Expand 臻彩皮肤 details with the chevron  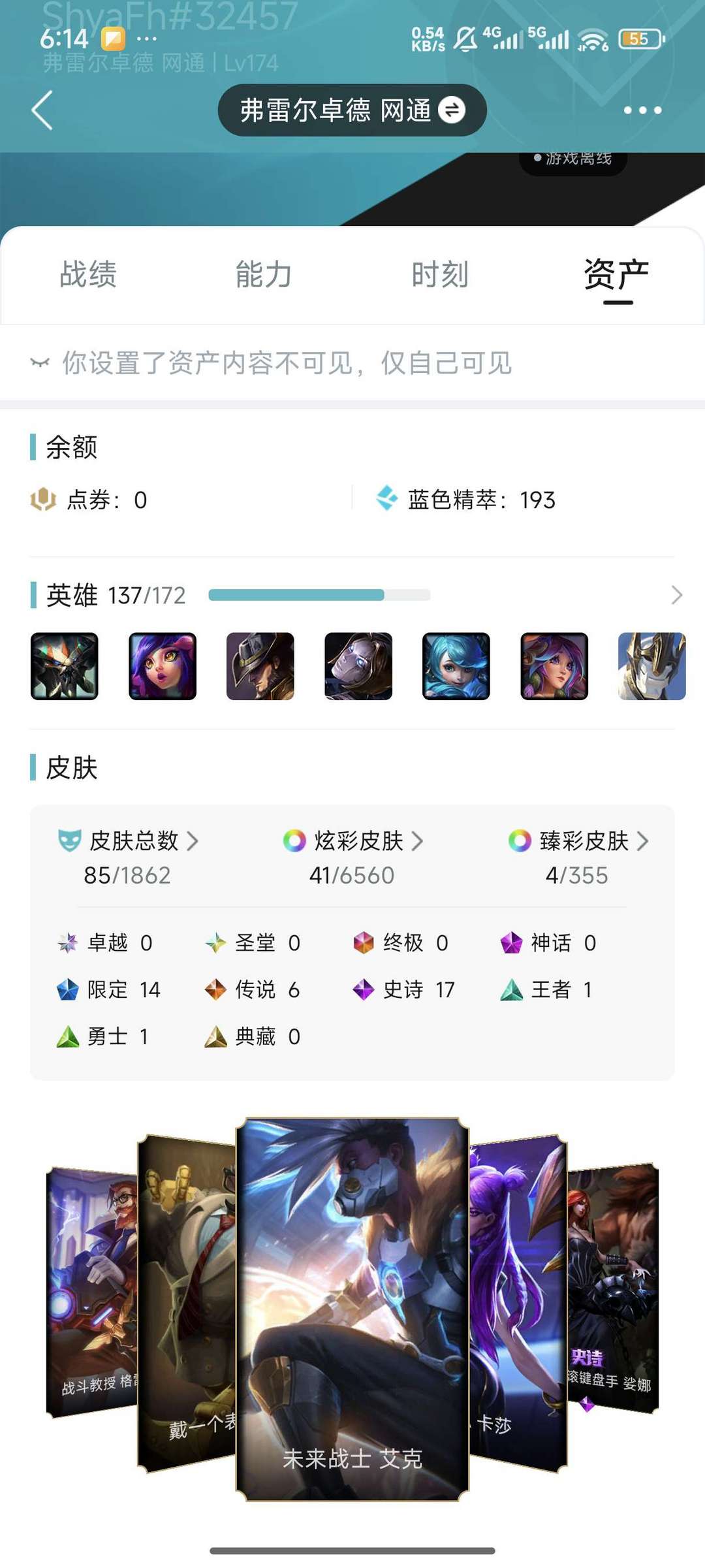pos(644,841)
